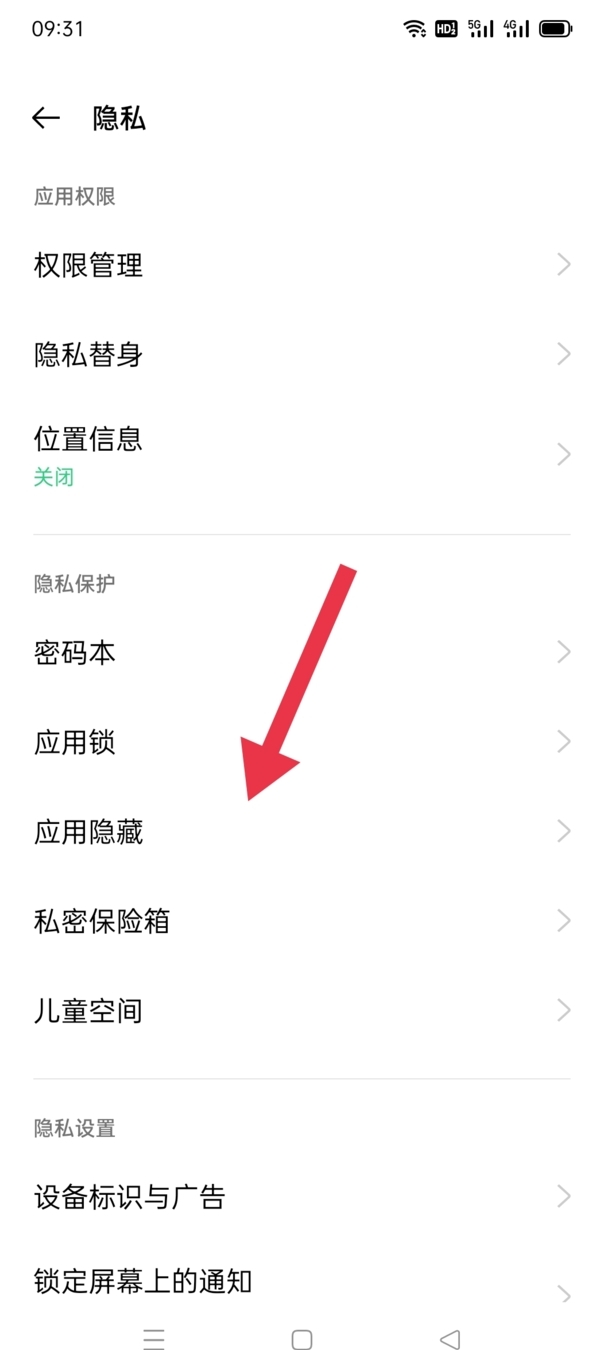
Task: Open 锁定屏幕上的通知 settings
Action: 306,1284
